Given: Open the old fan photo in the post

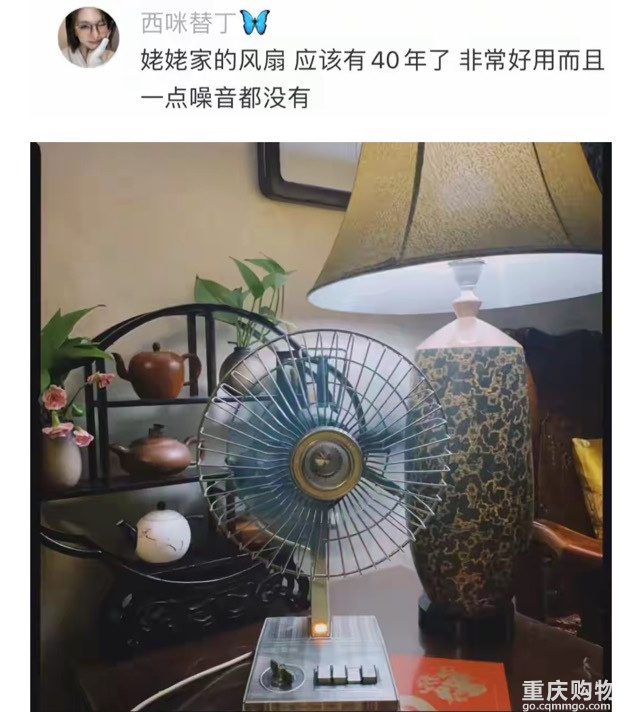Looking at the screenshot, I should point(320,426).
